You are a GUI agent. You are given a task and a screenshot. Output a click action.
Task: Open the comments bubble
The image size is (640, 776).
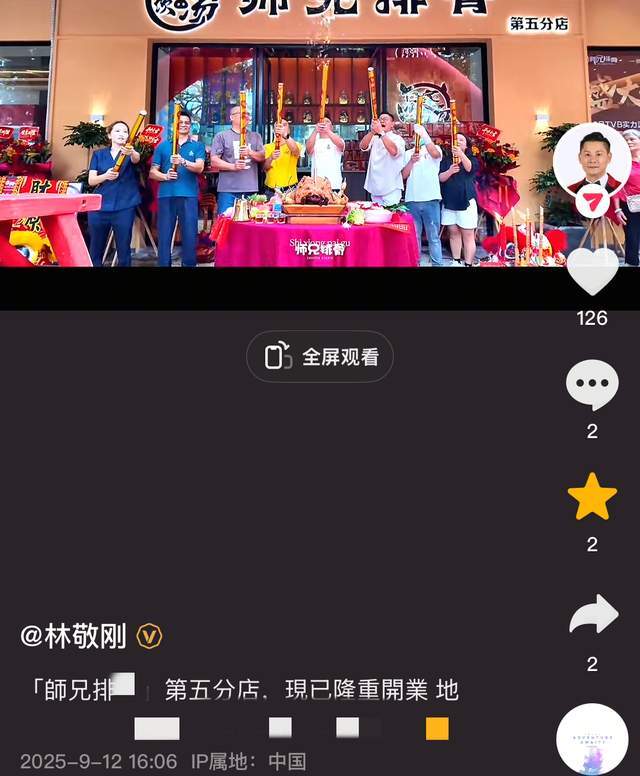click(592, 385)
